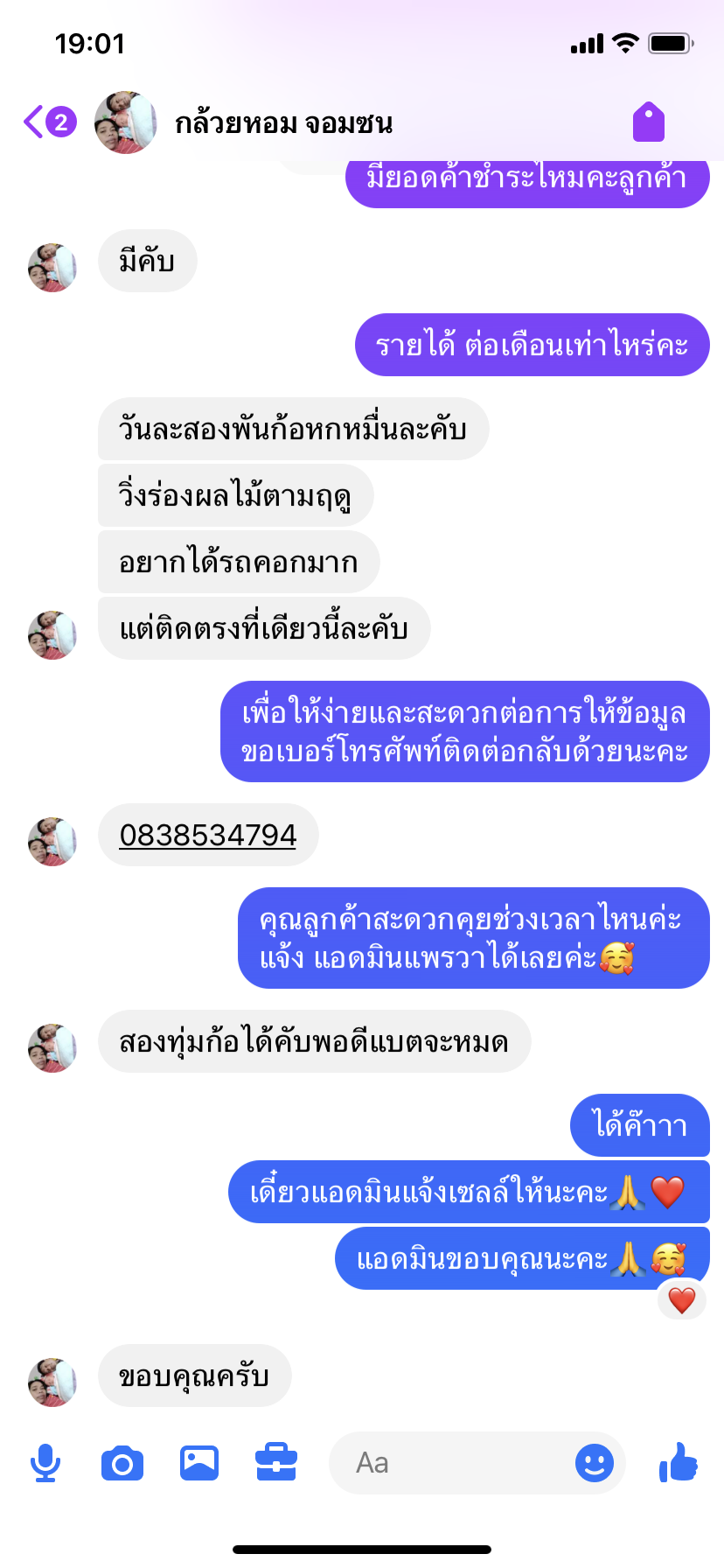Open the emoji picker smiley
724x1568 pixels.
595,1463
